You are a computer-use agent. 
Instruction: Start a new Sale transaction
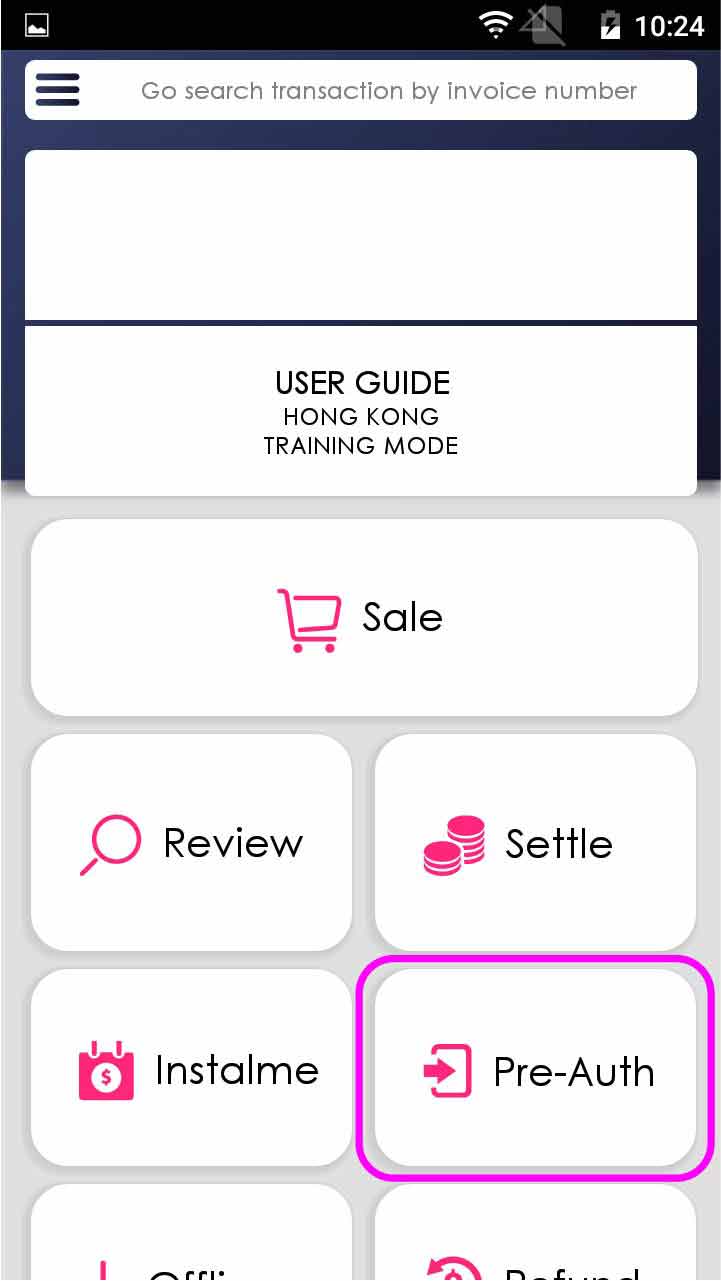(x=363, y=617)
